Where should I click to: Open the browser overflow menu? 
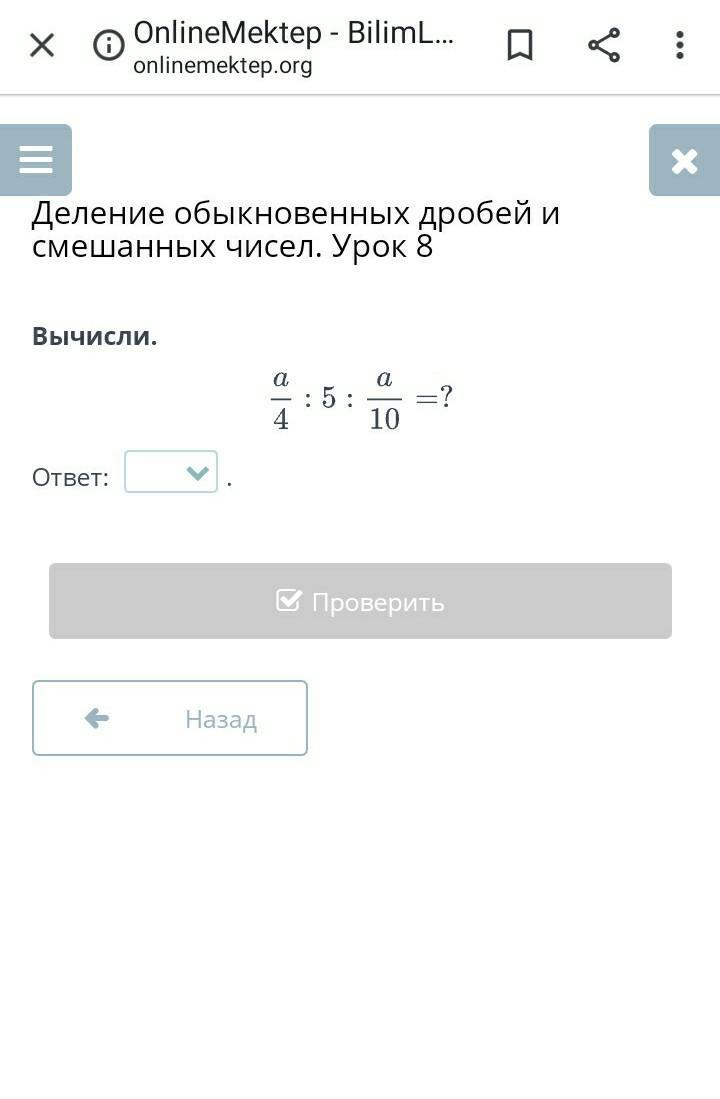pos(679,45)
